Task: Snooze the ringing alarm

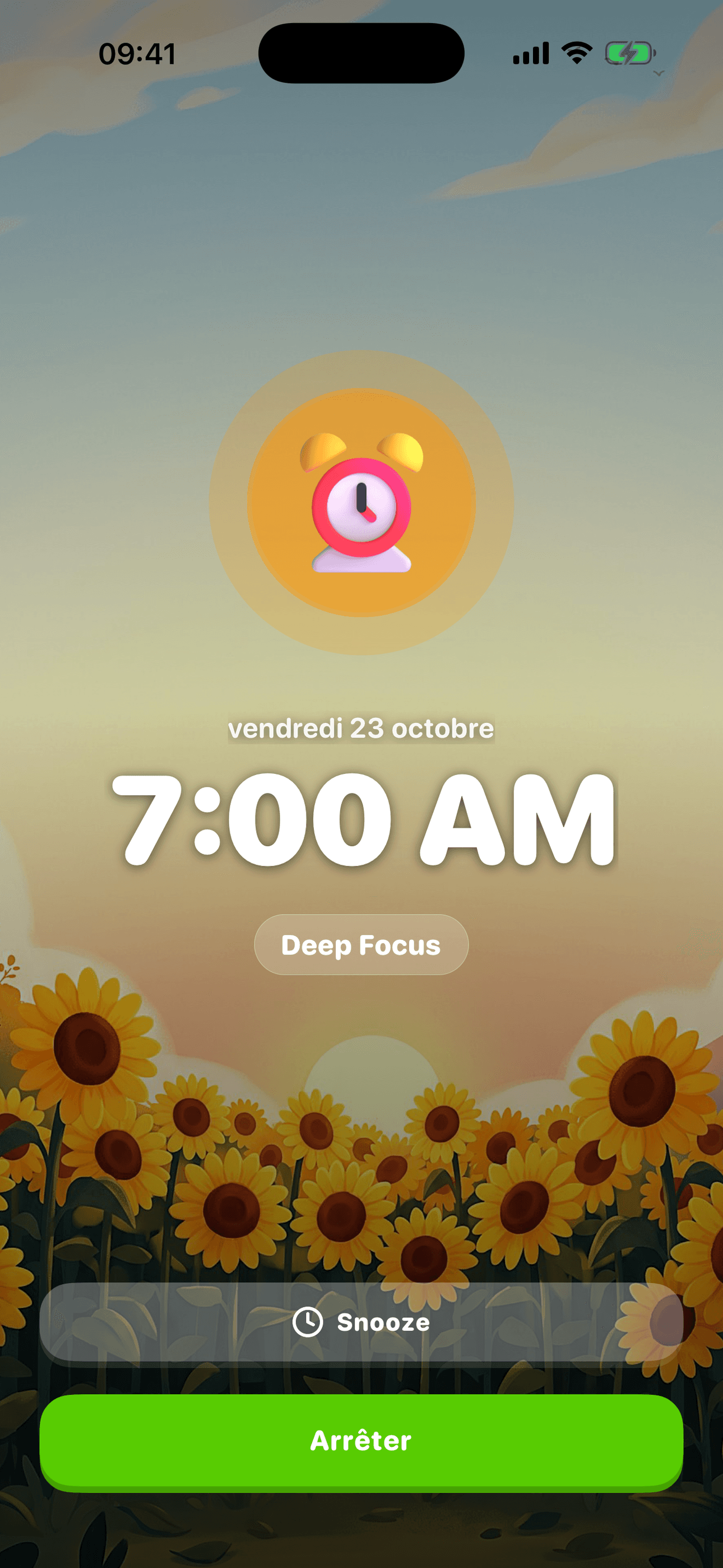Action: 361,1322
